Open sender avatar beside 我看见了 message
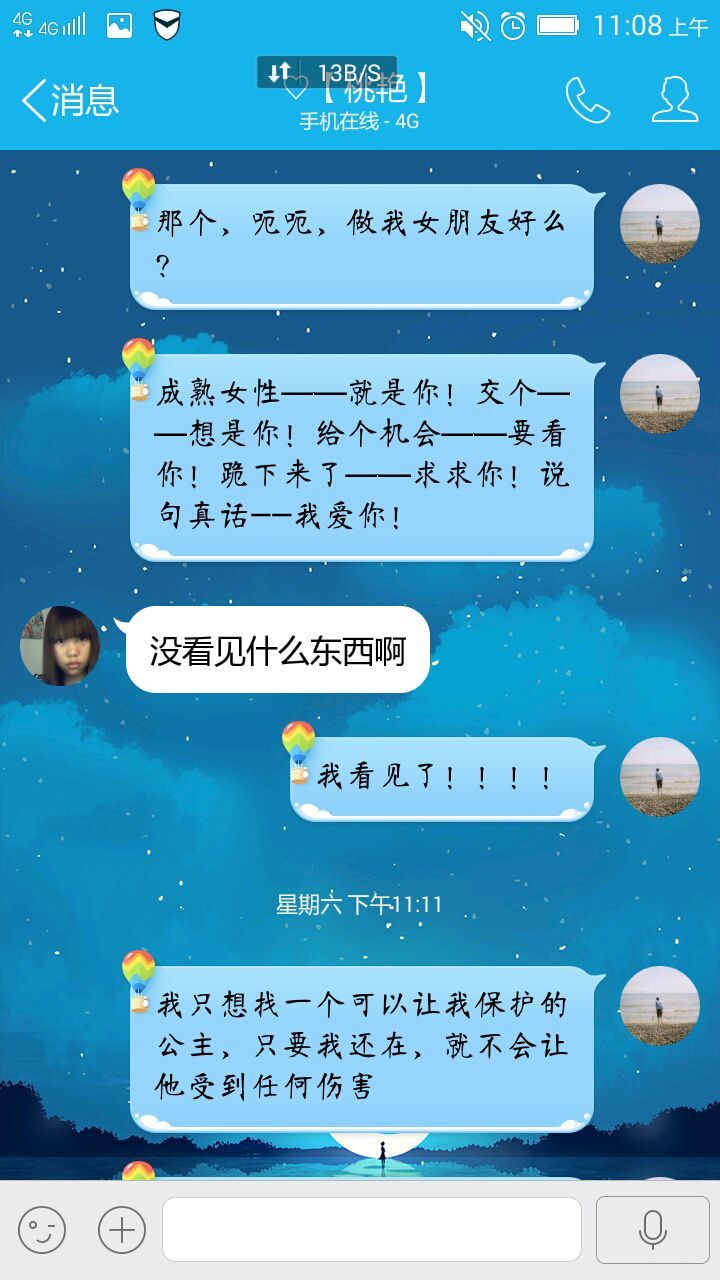720x1280 pixels. pos(659,777)
